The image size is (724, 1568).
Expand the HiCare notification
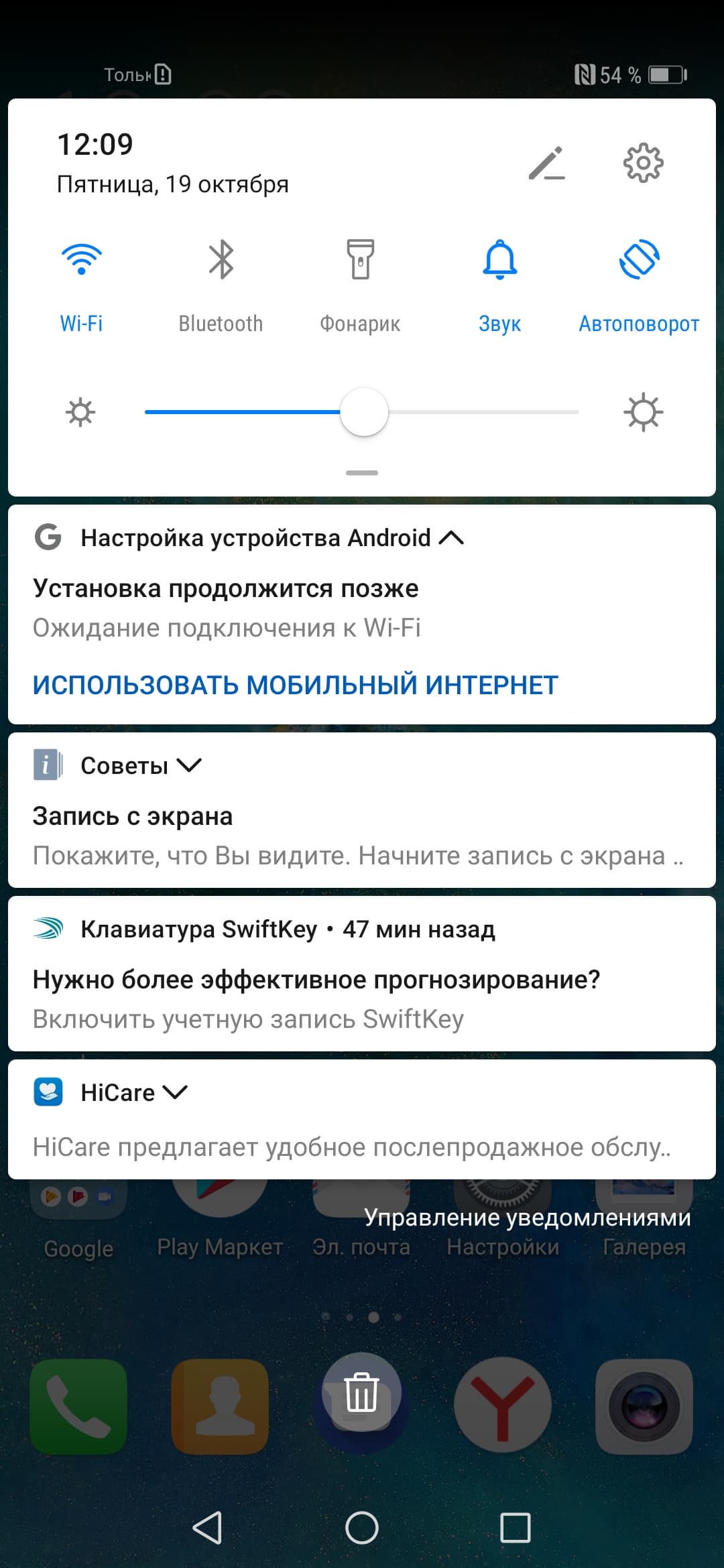[x=176, y=1093]
